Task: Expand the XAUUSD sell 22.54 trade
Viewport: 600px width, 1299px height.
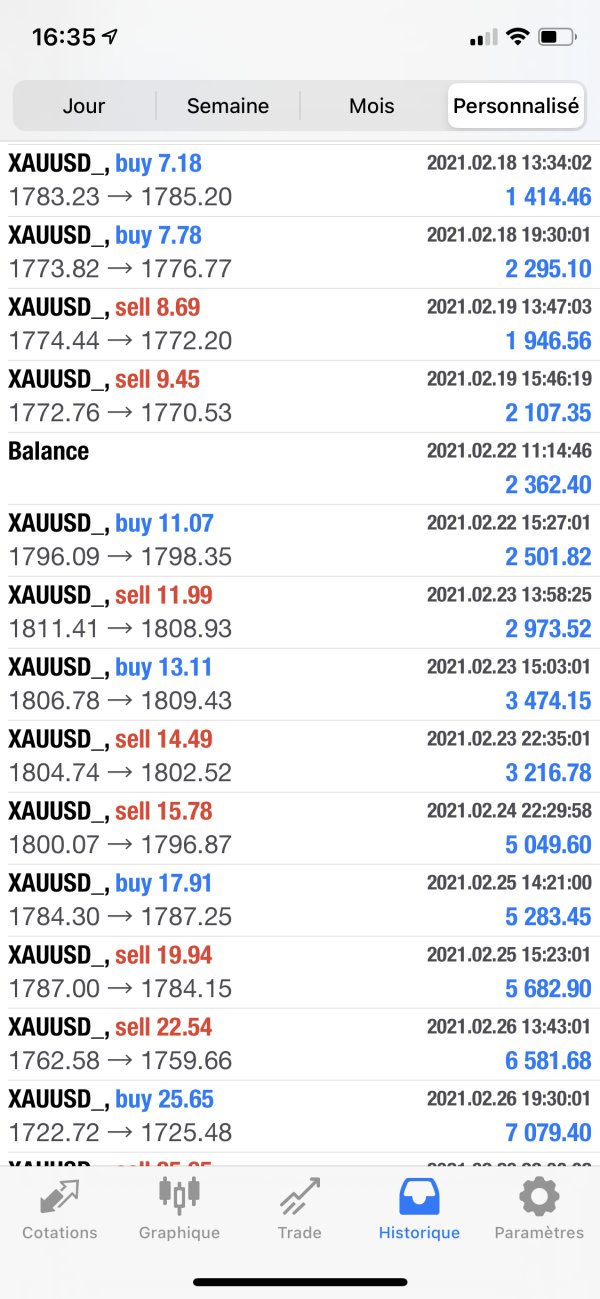Action: [300, 1044]
